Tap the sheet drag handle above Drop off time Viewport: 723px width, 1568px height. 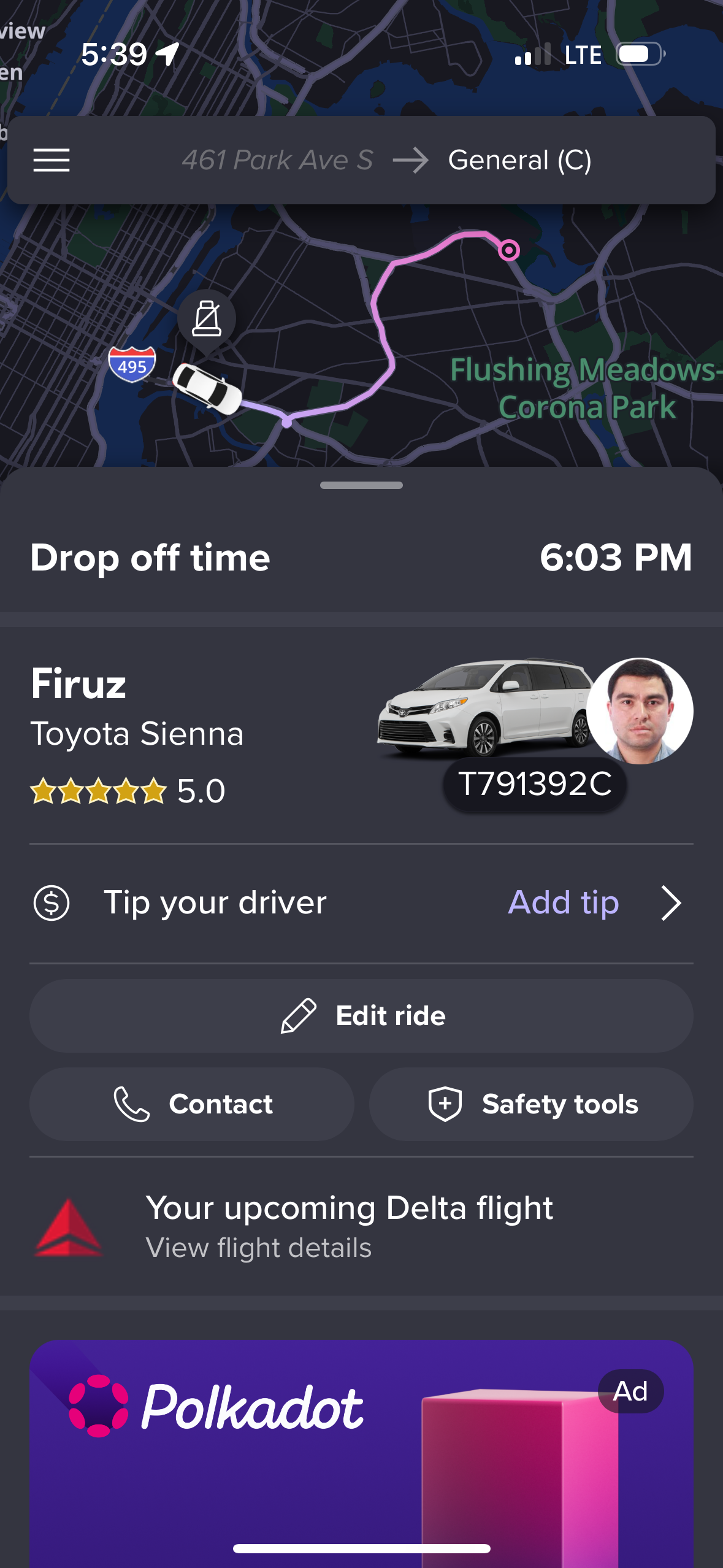(361, 485)
